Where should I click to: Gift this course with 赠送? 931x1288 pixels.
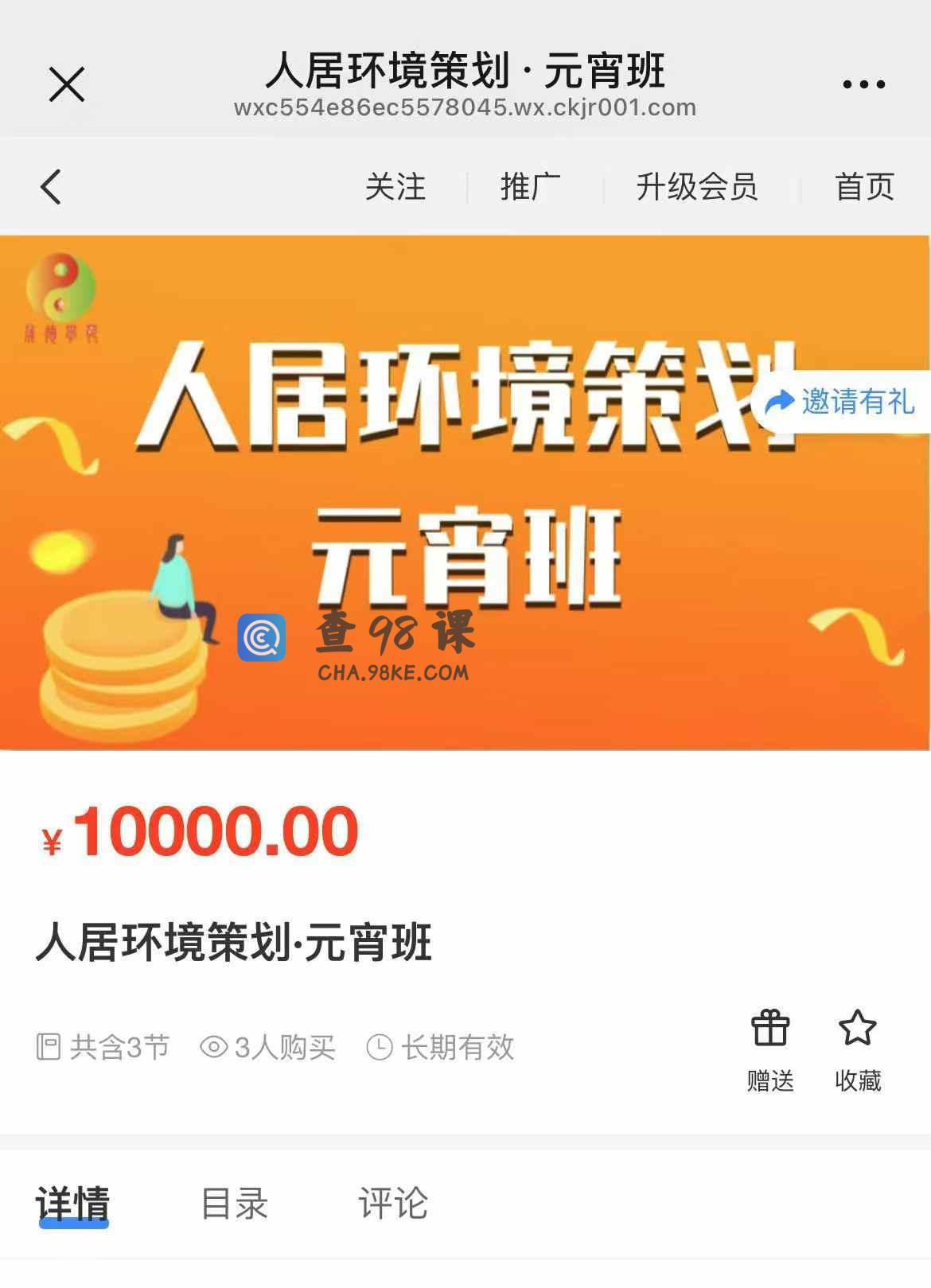click(x=770, y=1049)
